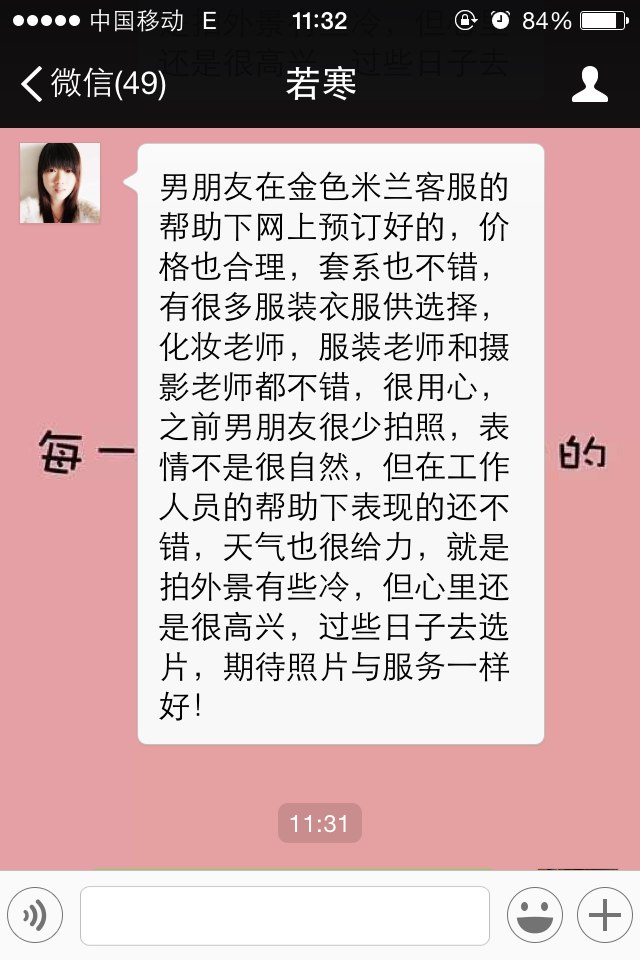Switch to voice message input
640x960 pixels.
pos(35,915)
